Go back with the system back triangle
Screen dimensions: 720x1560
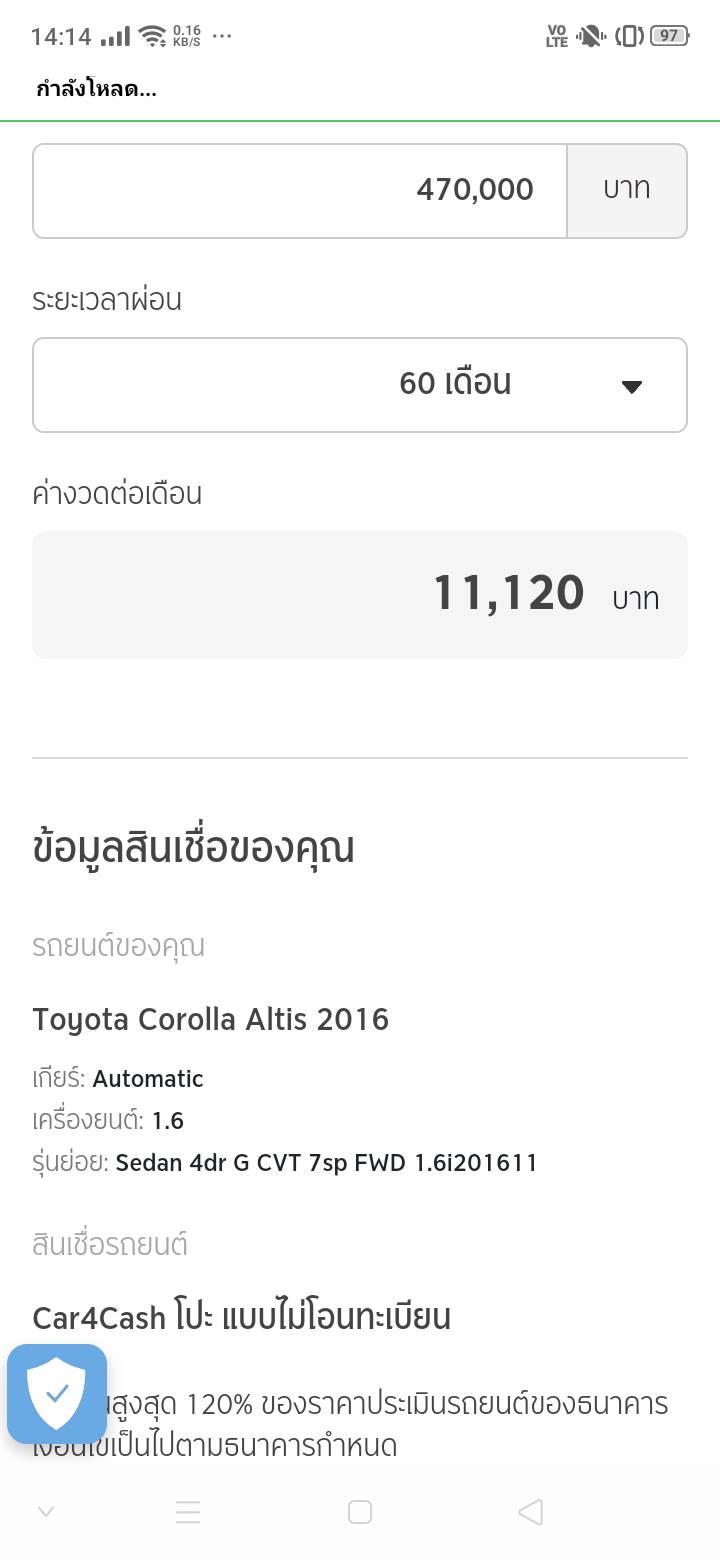click(x=531, y=1512)
